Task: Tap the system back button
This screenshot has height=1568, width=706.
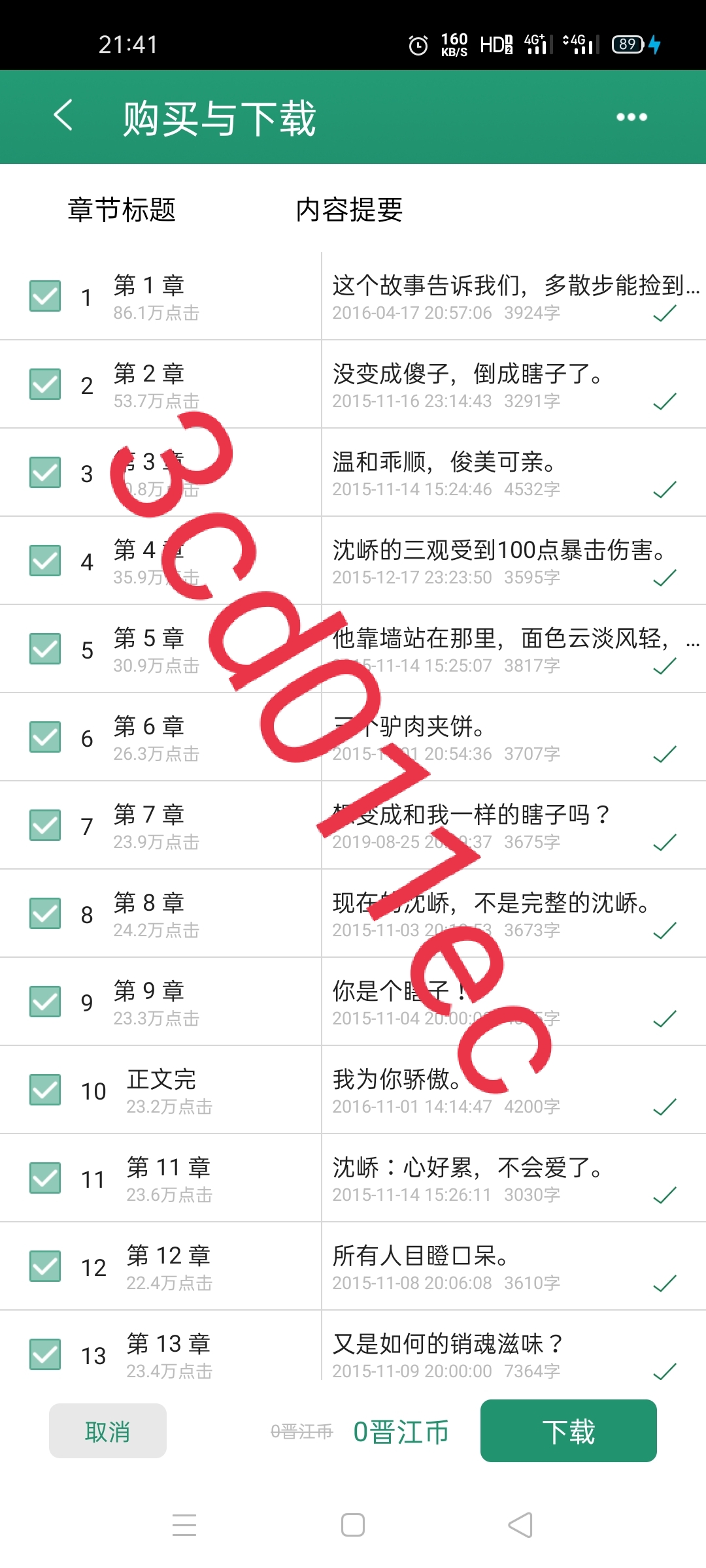Action: (520, 1526)
